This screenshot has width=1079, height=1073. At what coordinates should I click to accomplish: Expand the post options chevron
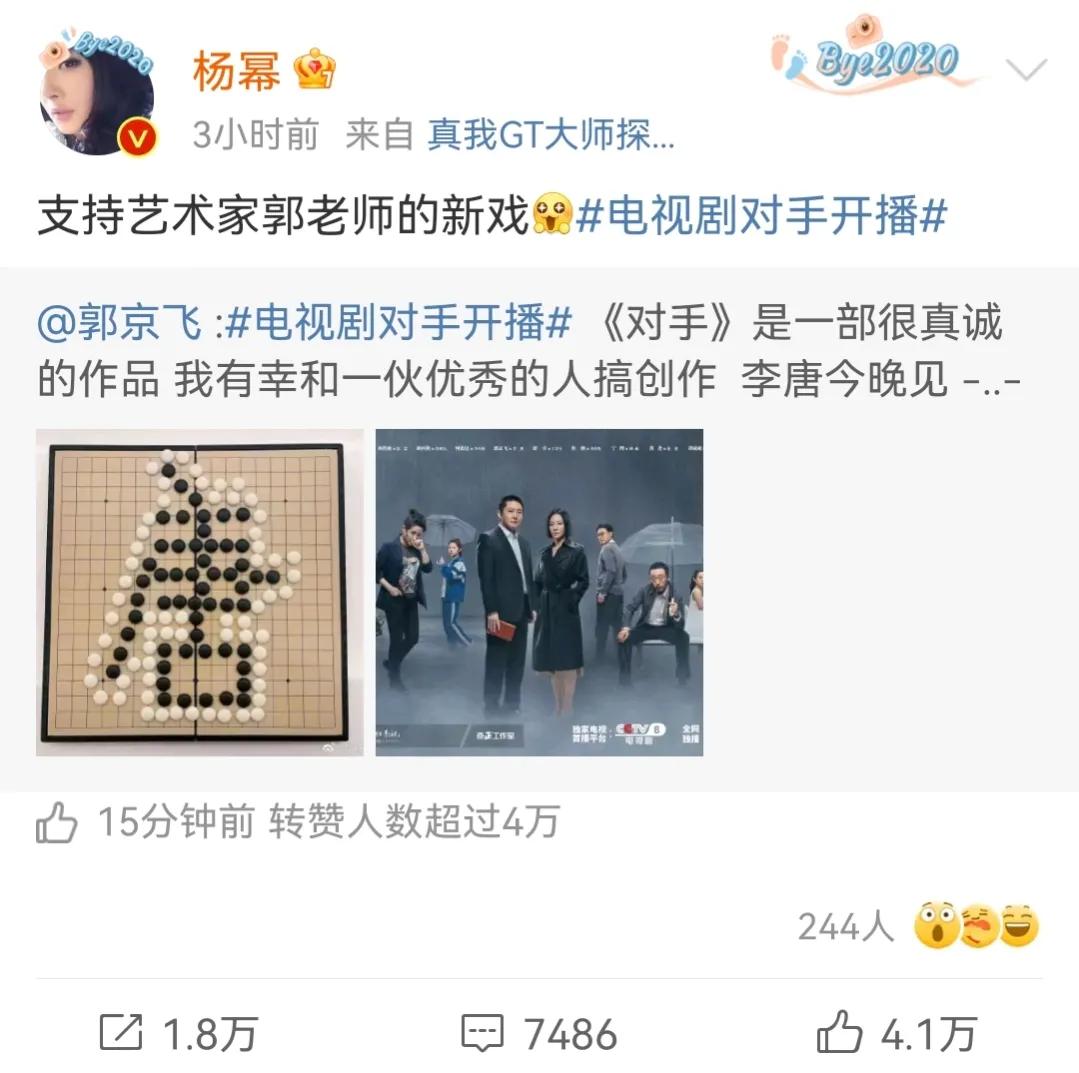[1026, 70]
